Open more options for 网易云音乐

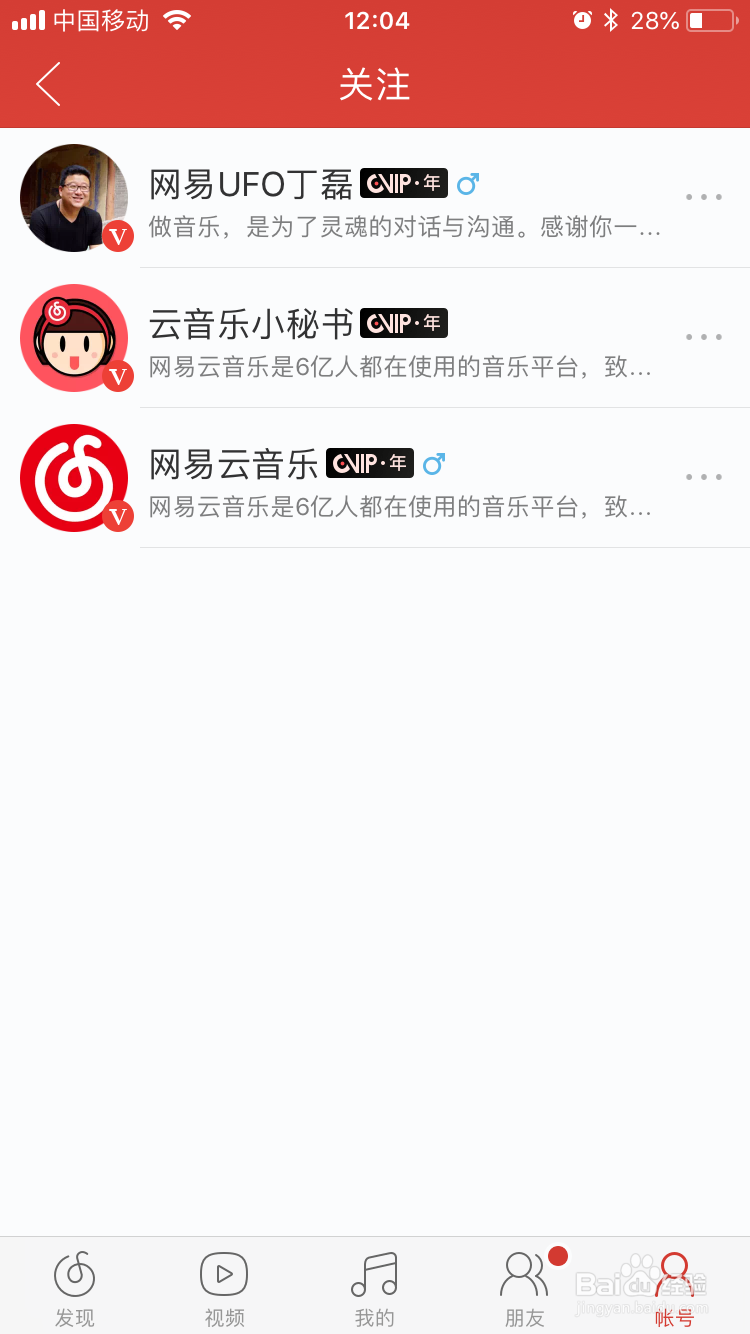pos(704,477)
